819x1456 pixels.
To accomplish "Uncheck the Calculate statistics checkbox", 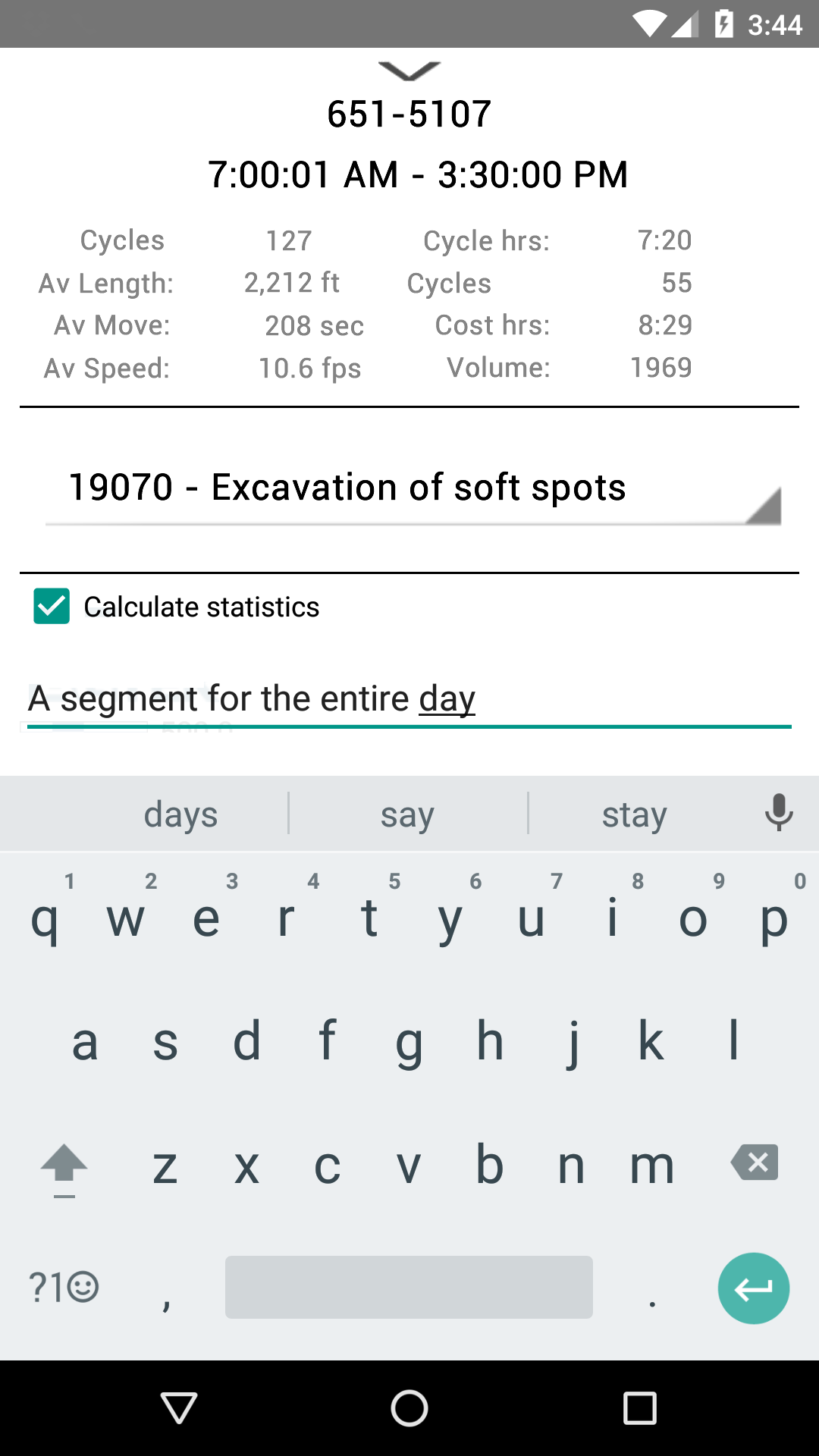I will (x=52, y=607).
